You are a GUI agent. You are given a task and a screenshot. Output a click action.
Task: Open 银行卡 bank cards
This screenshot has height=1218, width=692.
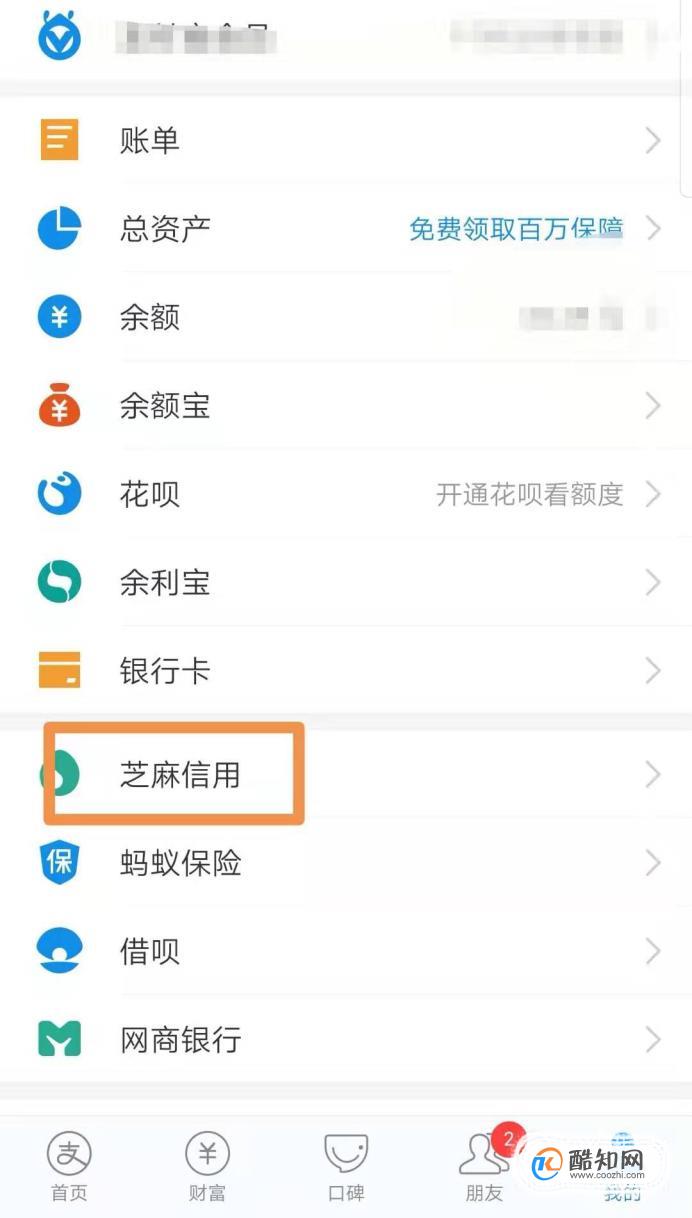click(x=346, y=669)
